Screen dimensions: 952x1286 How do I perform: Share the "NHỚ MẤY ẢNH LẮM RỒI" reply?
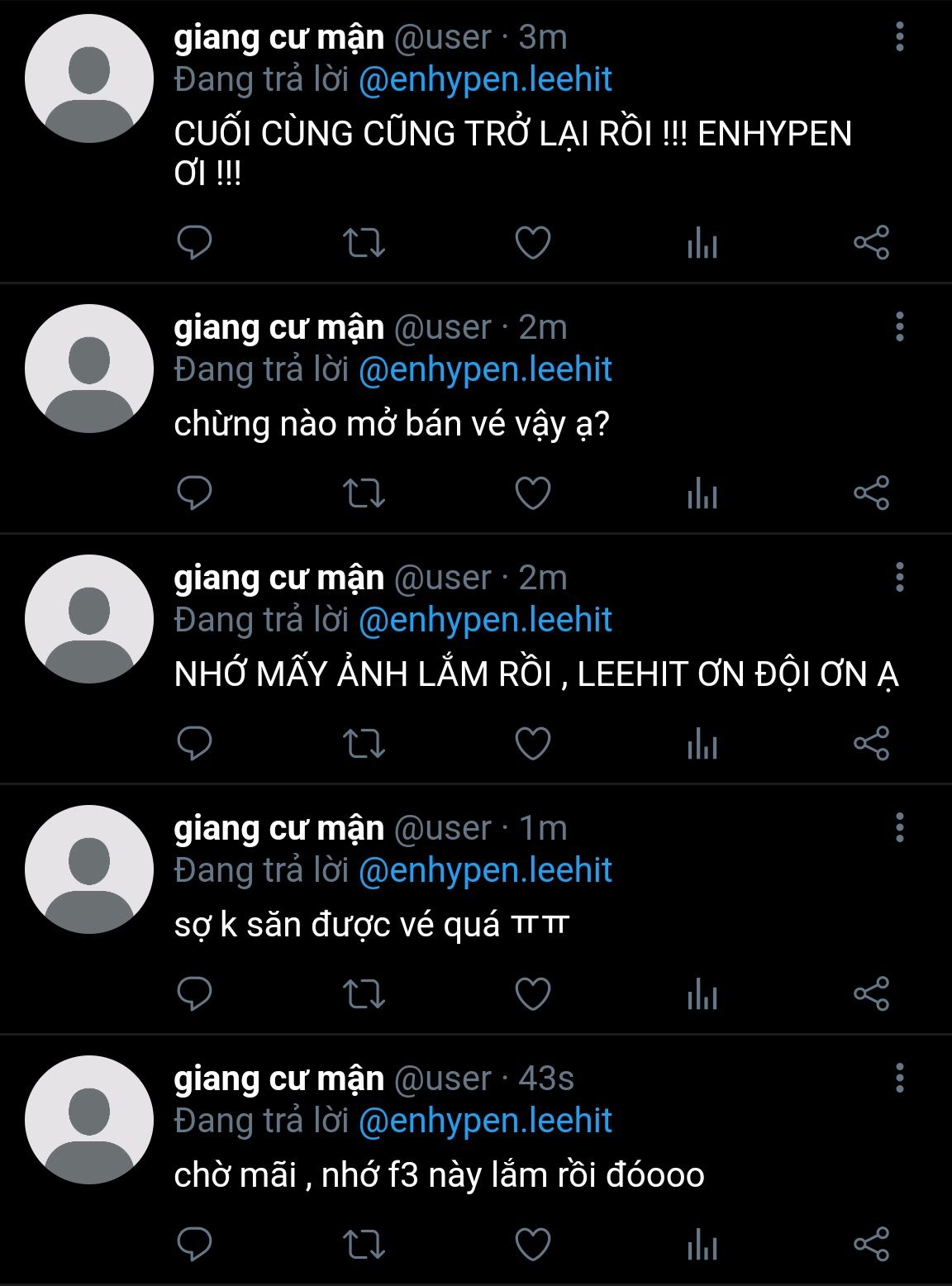click(x=871, y=744)
